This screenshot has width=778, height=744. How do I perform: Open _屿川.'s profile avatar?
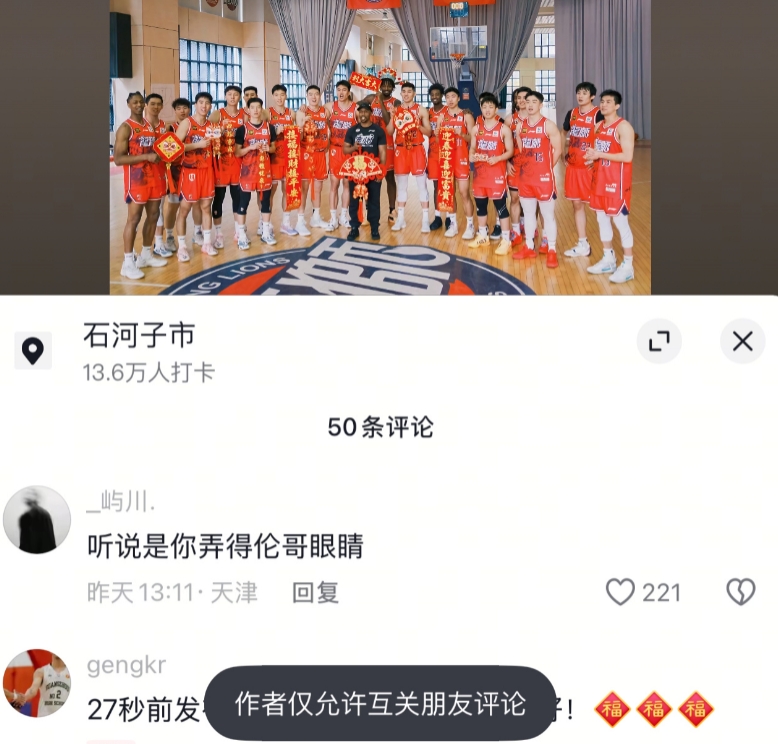click(37, 520)
